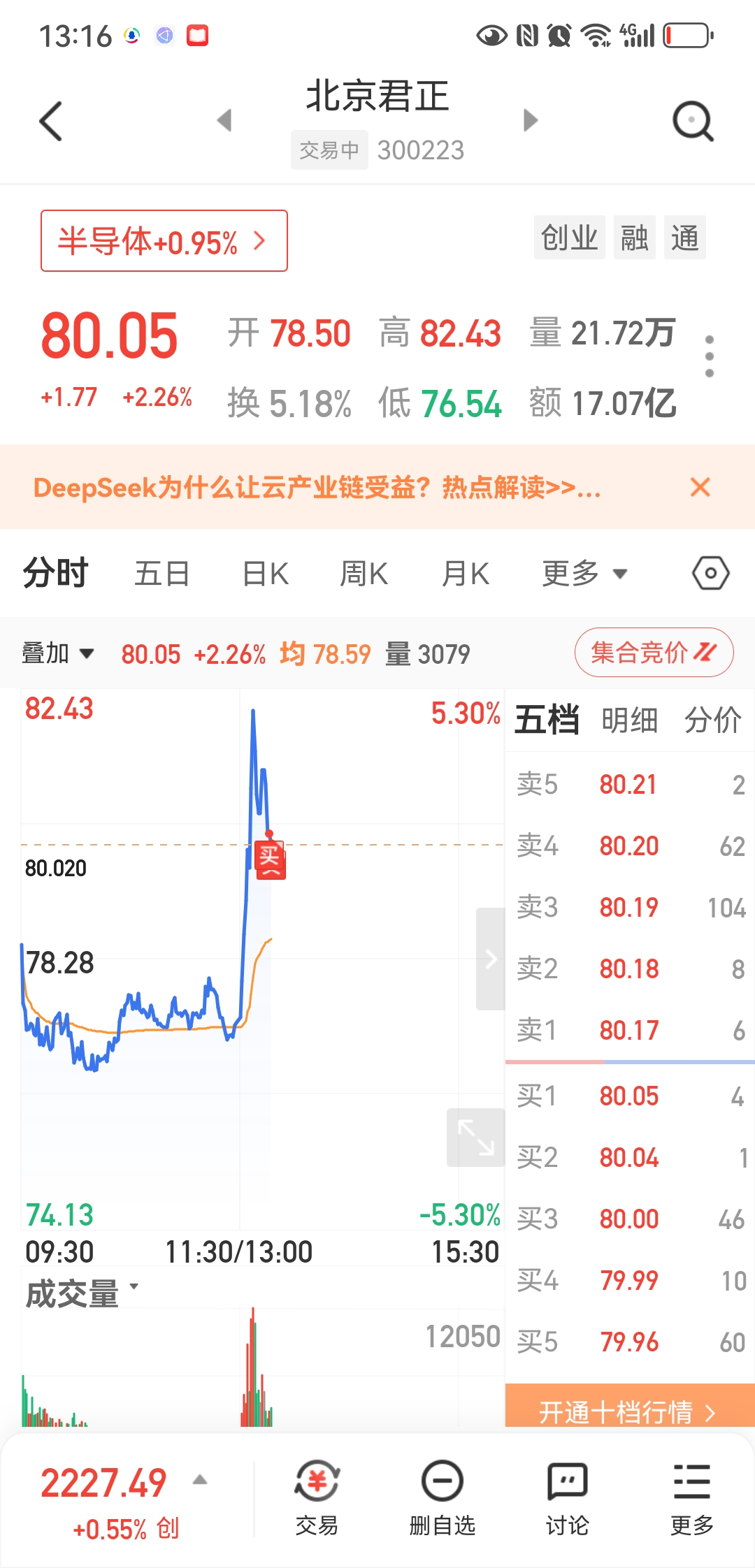Switch to the previous stock with left arrow
This screenshot has width=755, height=1568.
[224, 120]
